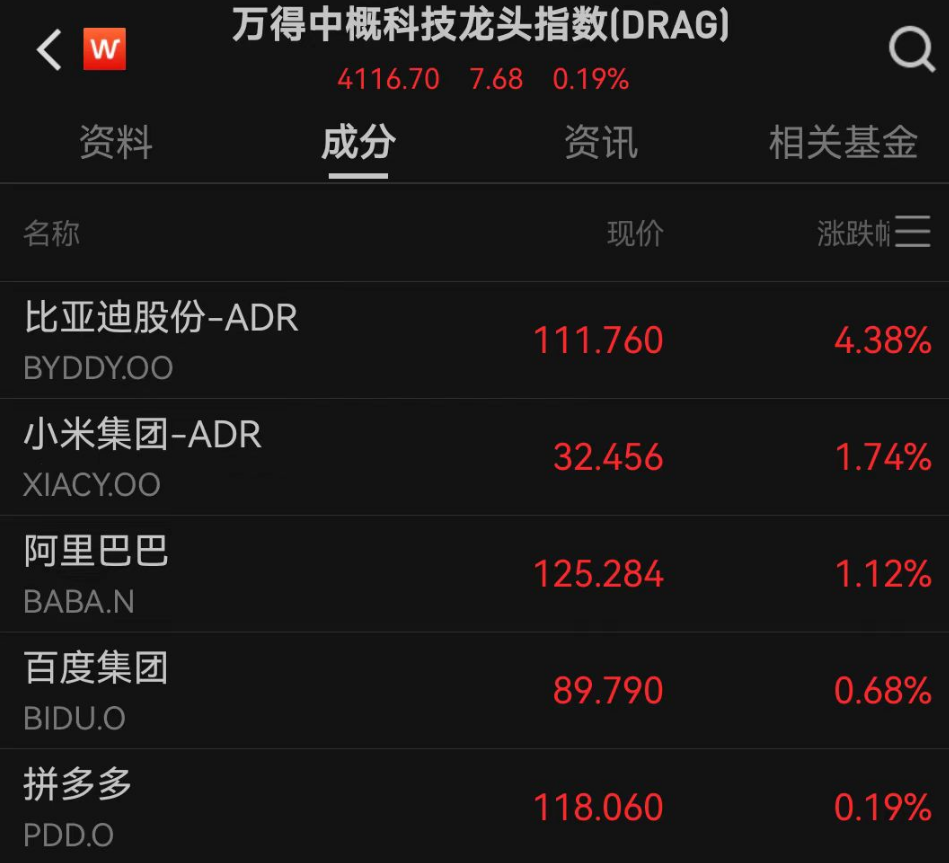Open the column list menu icon
Viewport: 949px width, 863px height.
(913, 232)
